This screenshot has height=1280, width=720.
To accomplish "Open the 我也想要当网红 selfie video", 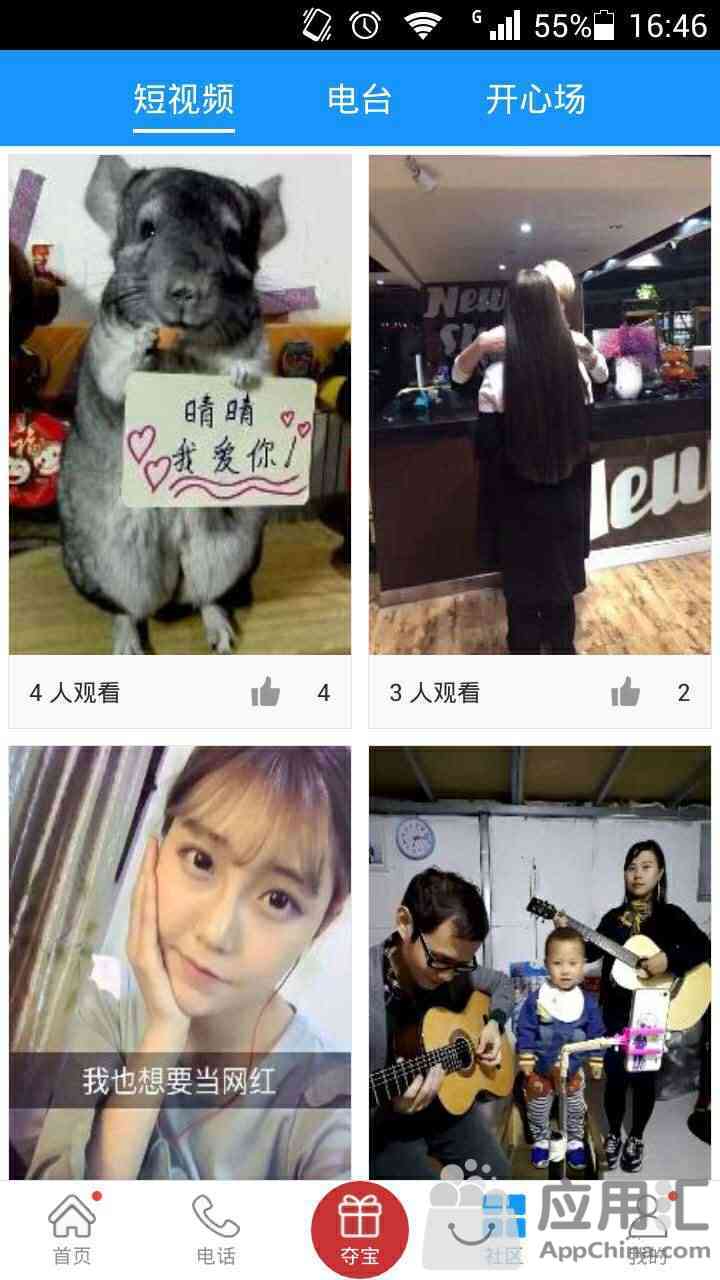I will [x=180, y=963].
